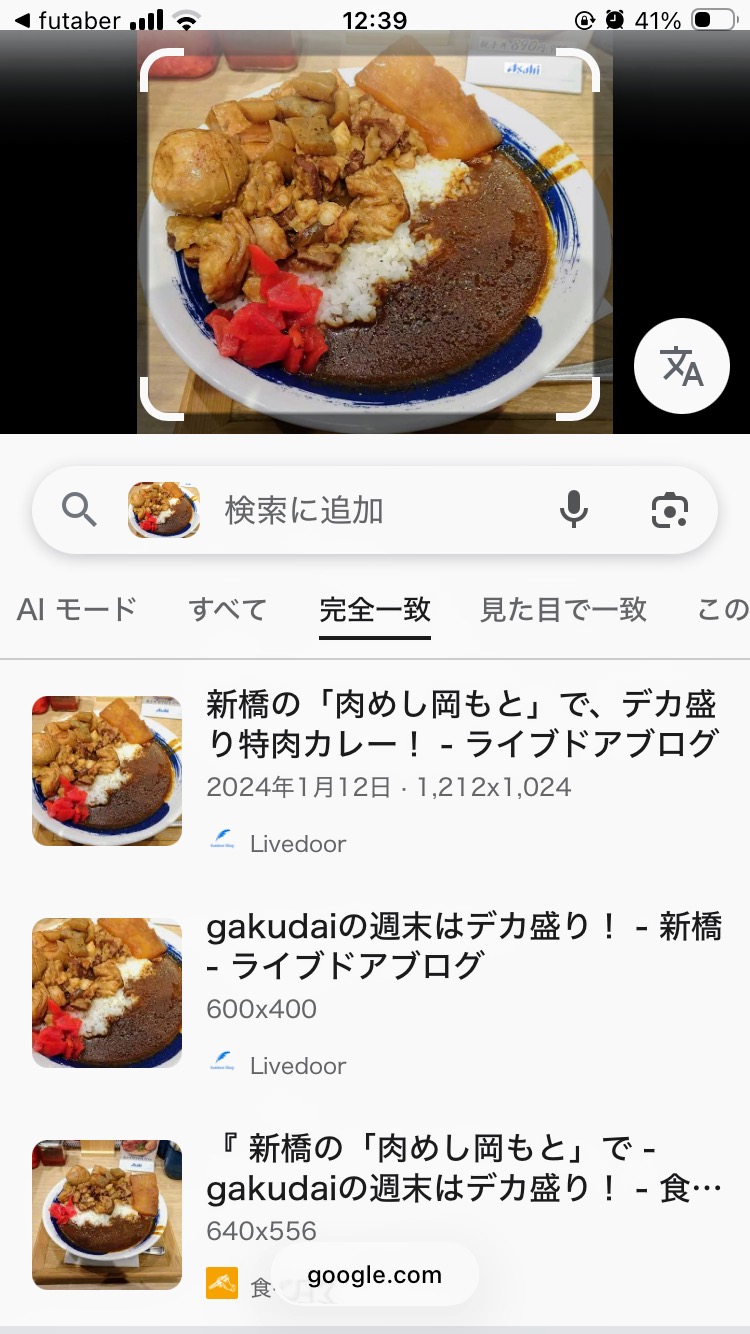Open the デカ盛り特肉カレー Livedoor result
The width and height of the screenshot is (750, 1334).
(x=461, y=724)
